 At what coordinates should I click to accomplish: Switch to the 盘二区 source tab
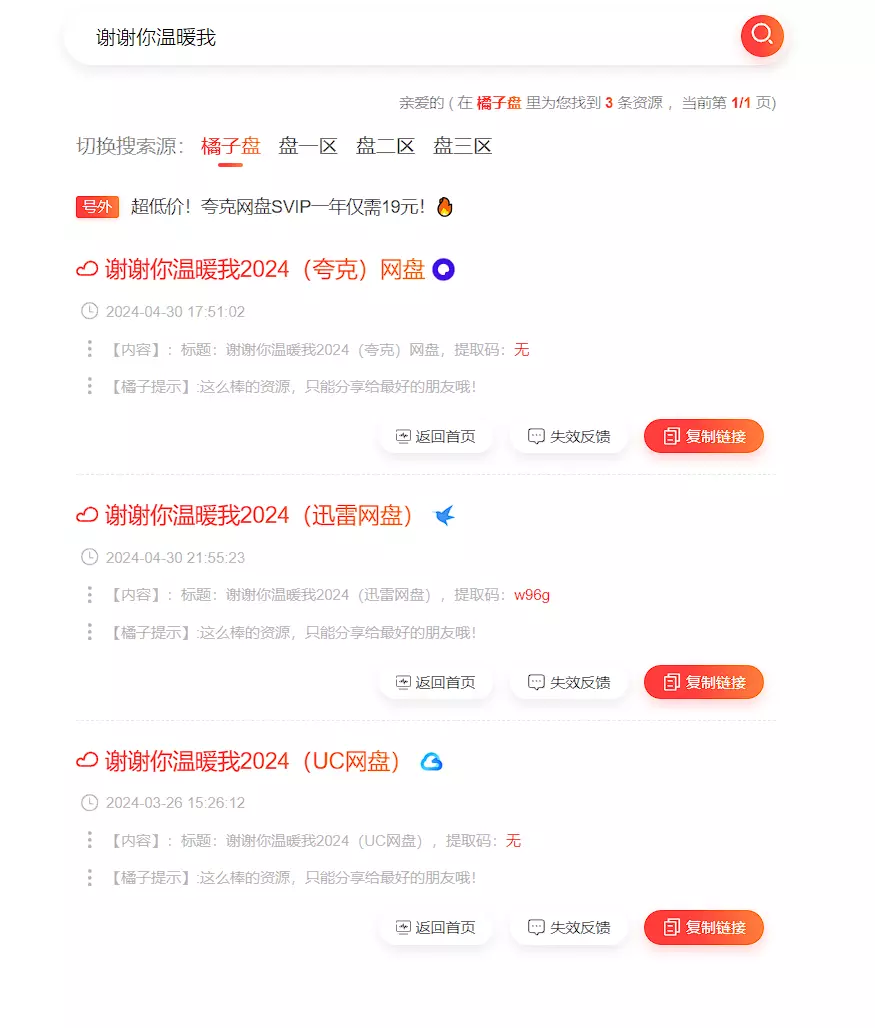pos(385,146)
